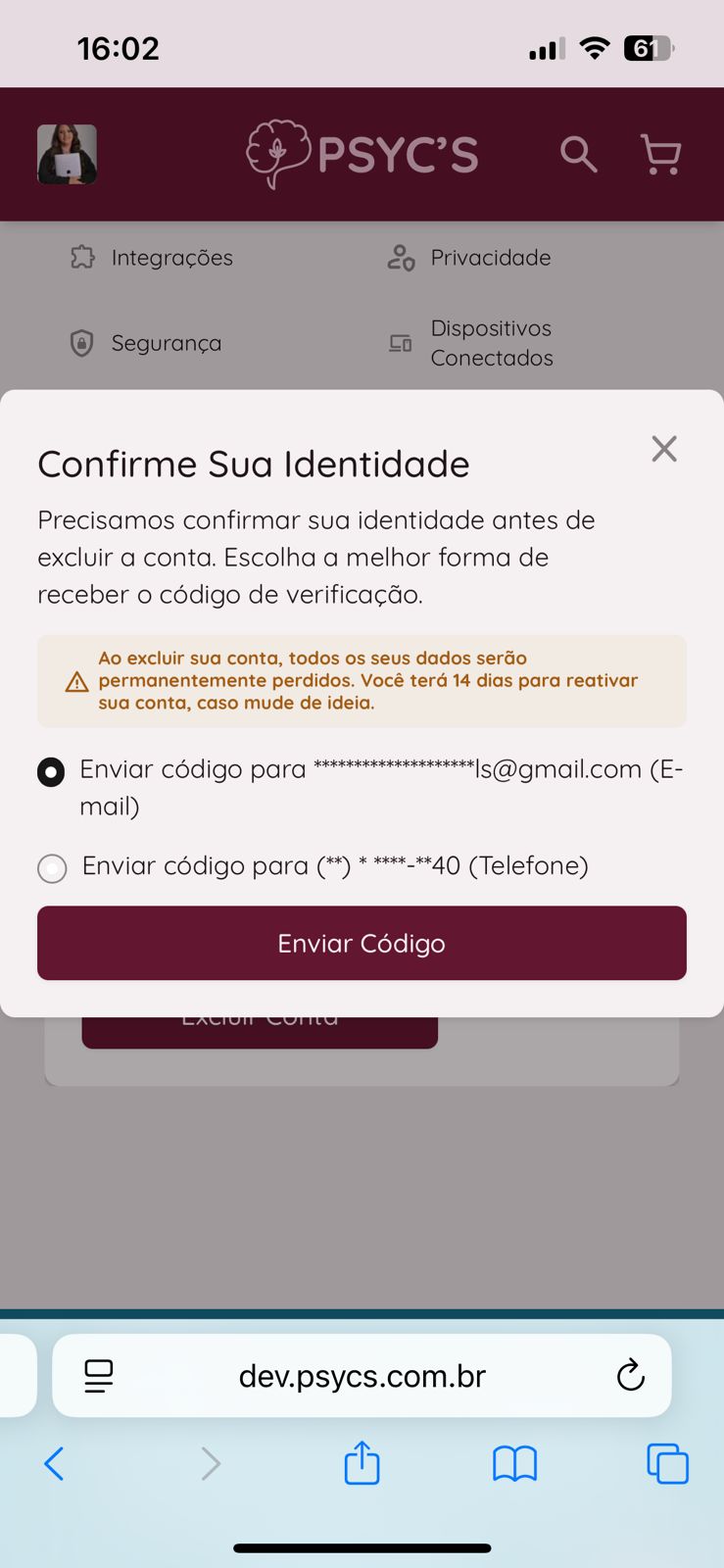This screenshot has height=1568, width=724.
Task: Open the search magnifier in header
Action: (578, 155)
